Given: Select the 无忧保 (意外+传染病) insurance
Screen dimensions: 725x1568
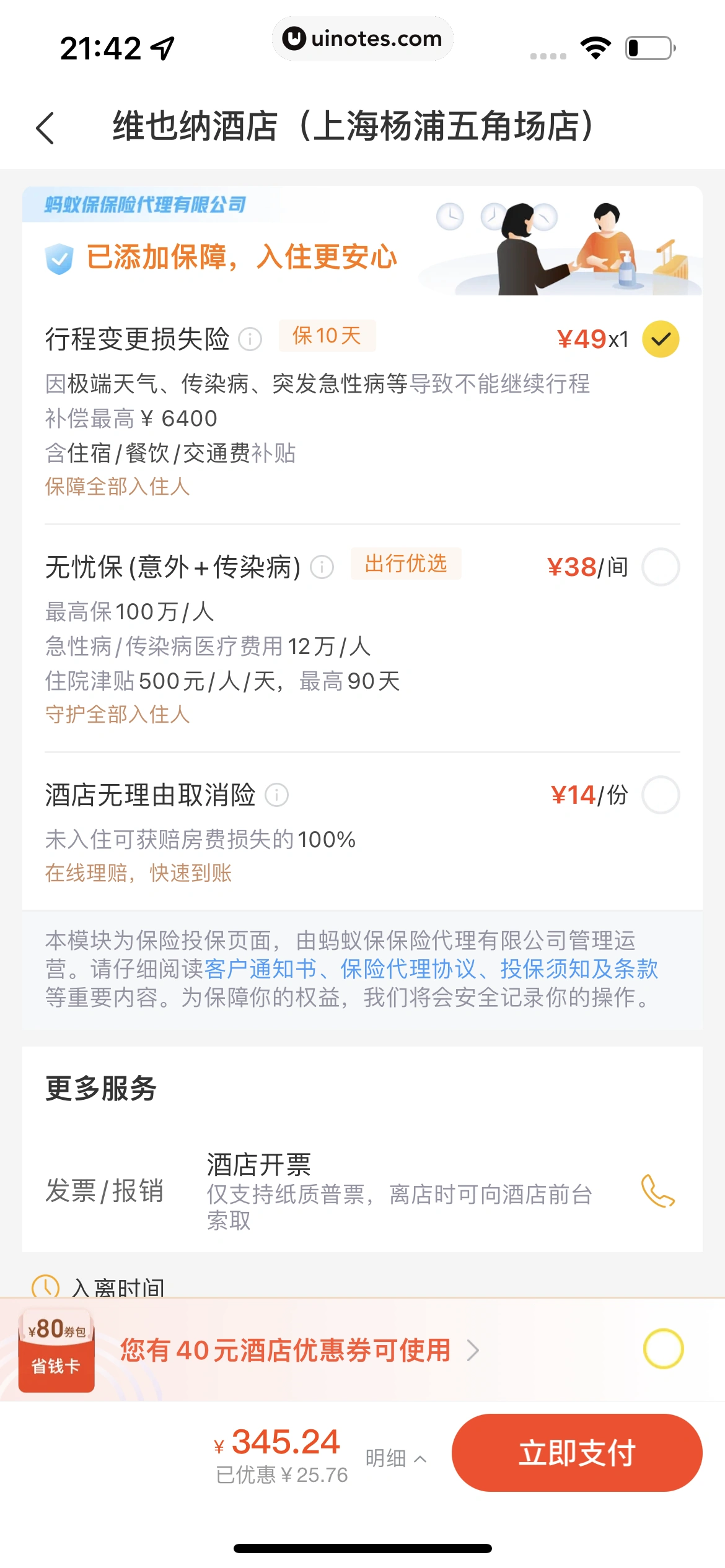Looking at the screenshot, I should [x=661, y=567].
